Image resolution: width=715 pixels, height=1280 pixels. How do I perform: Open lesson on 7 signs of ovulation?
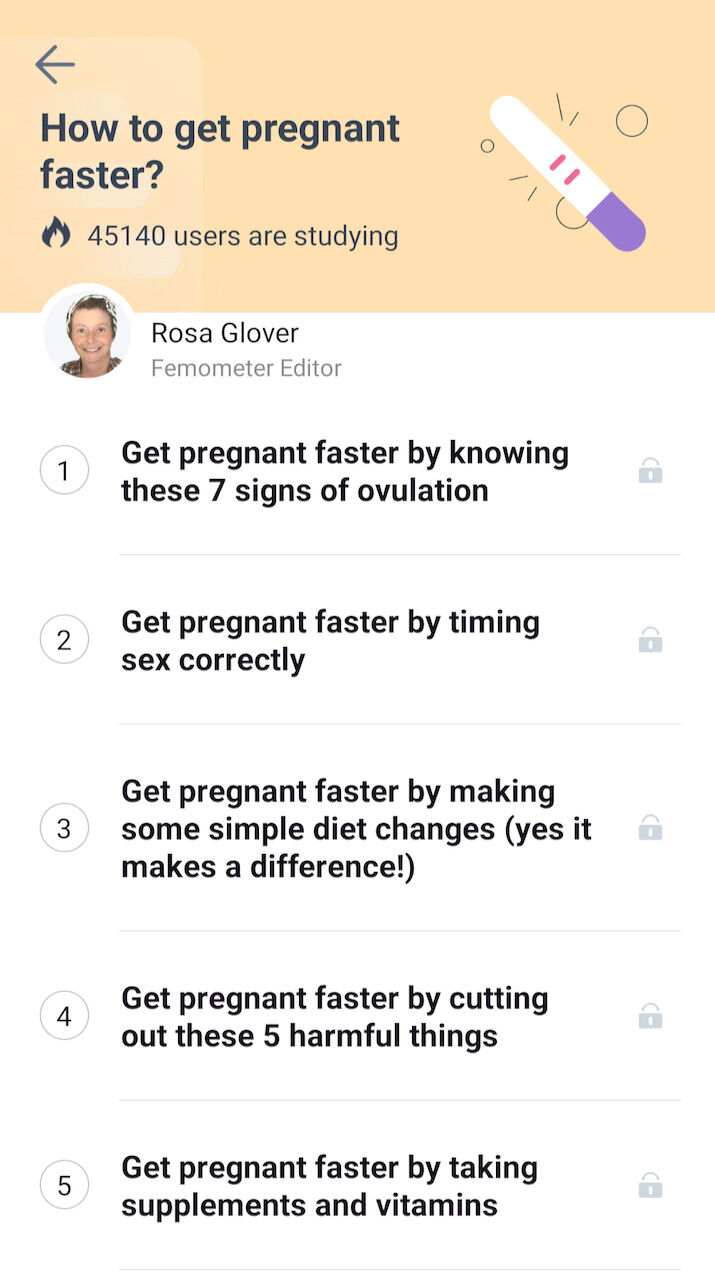(x=345, y=471)
